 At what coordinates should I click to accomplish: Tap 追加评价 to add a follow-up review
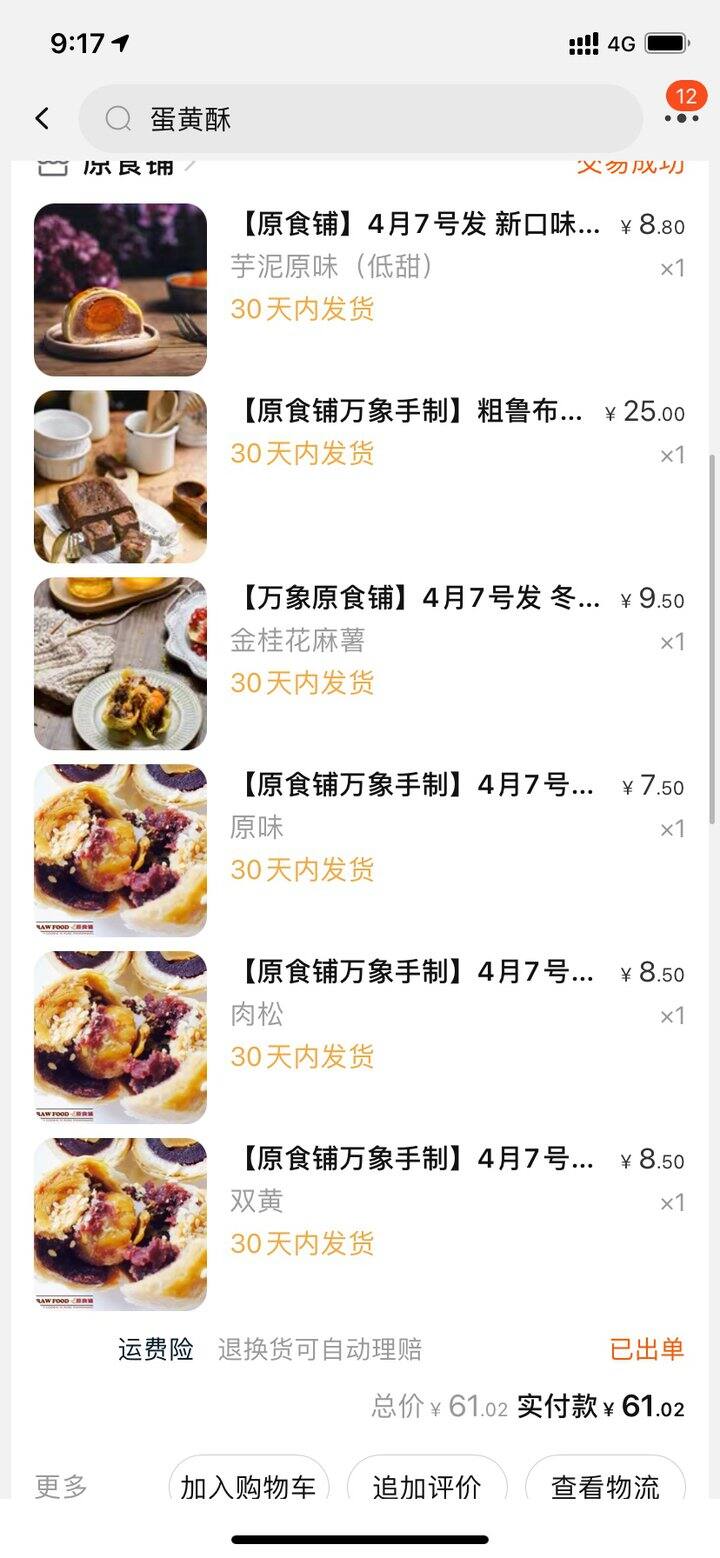click(427, 1486)
